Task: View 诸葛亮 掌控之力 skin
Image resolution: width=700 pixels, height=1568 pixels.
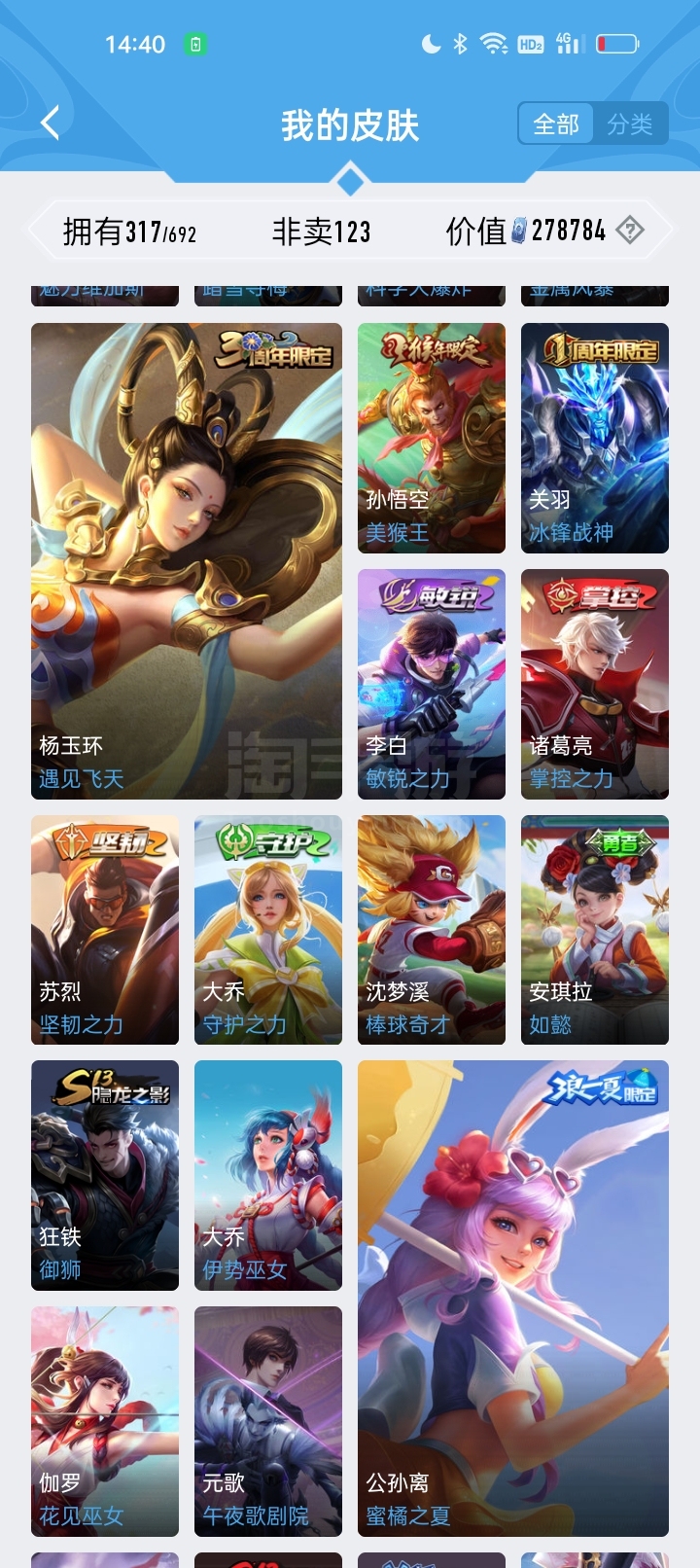Action: pyautogui.click(x=595, y=684)
